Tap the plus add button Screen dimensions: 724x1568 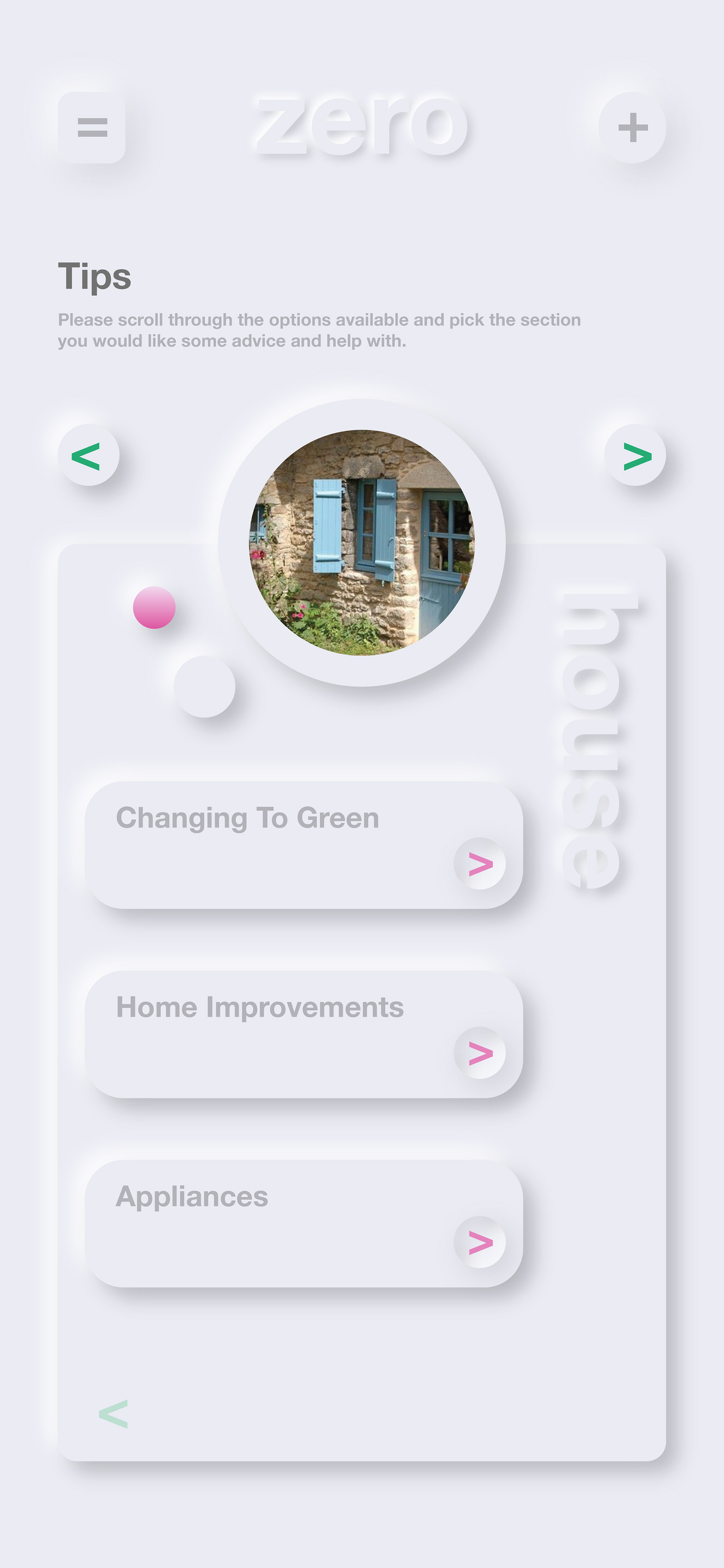coord(632,128)
